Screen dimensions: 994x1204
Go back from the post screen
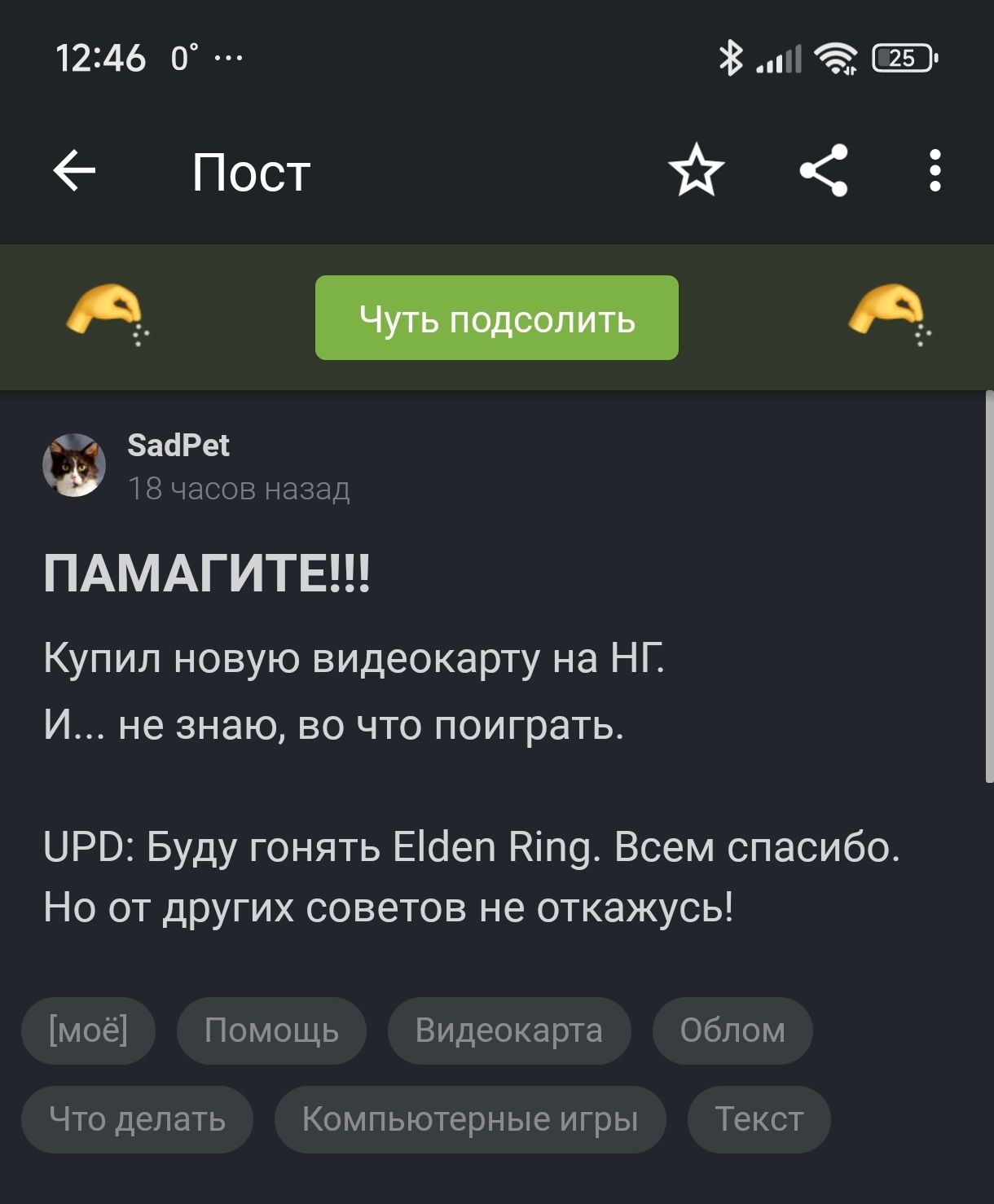(74, 171)
